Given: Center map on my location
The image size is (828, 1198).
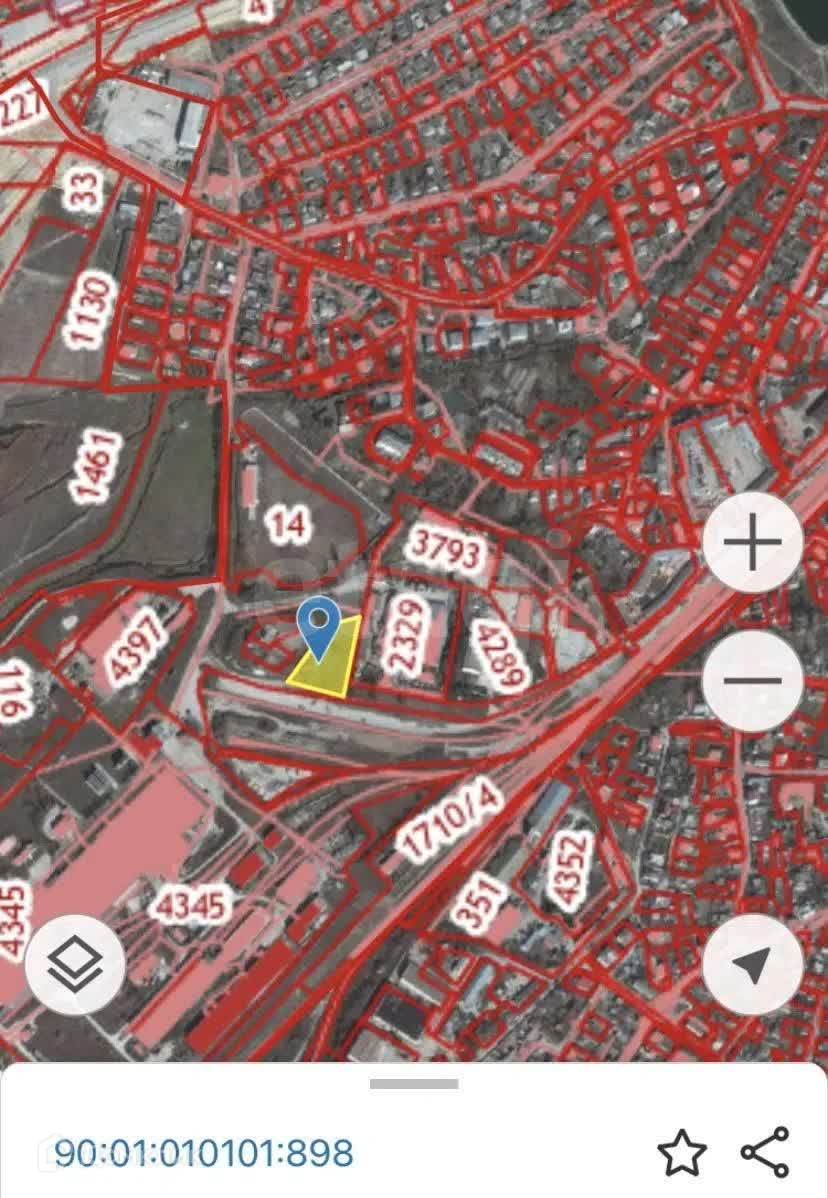Looking at the screenshot, I should coord(752,964).
